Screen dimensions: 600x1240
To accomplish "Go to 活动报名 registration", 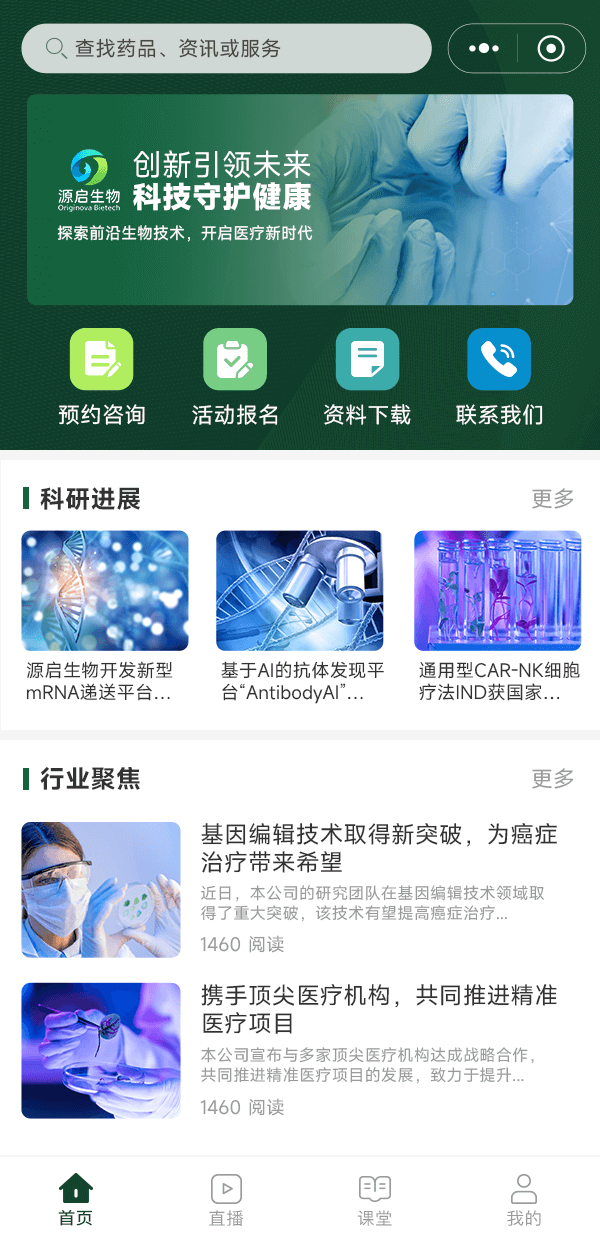I will tap(235, 377).
